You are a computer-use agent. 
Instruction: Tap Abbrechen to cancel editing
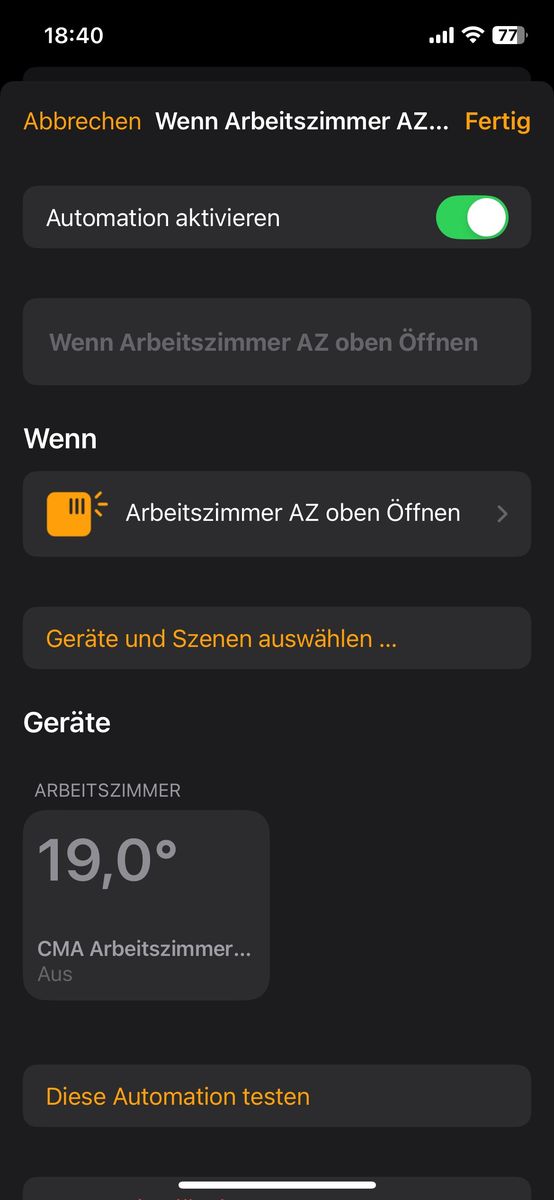tap(83, 121)
